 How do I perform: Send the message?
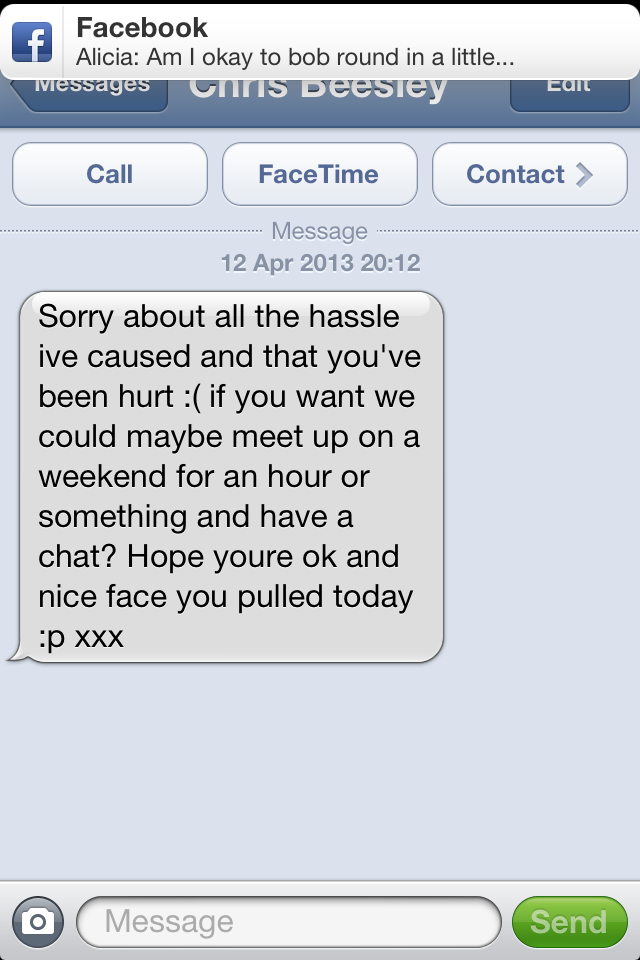(x=569, y=921)
